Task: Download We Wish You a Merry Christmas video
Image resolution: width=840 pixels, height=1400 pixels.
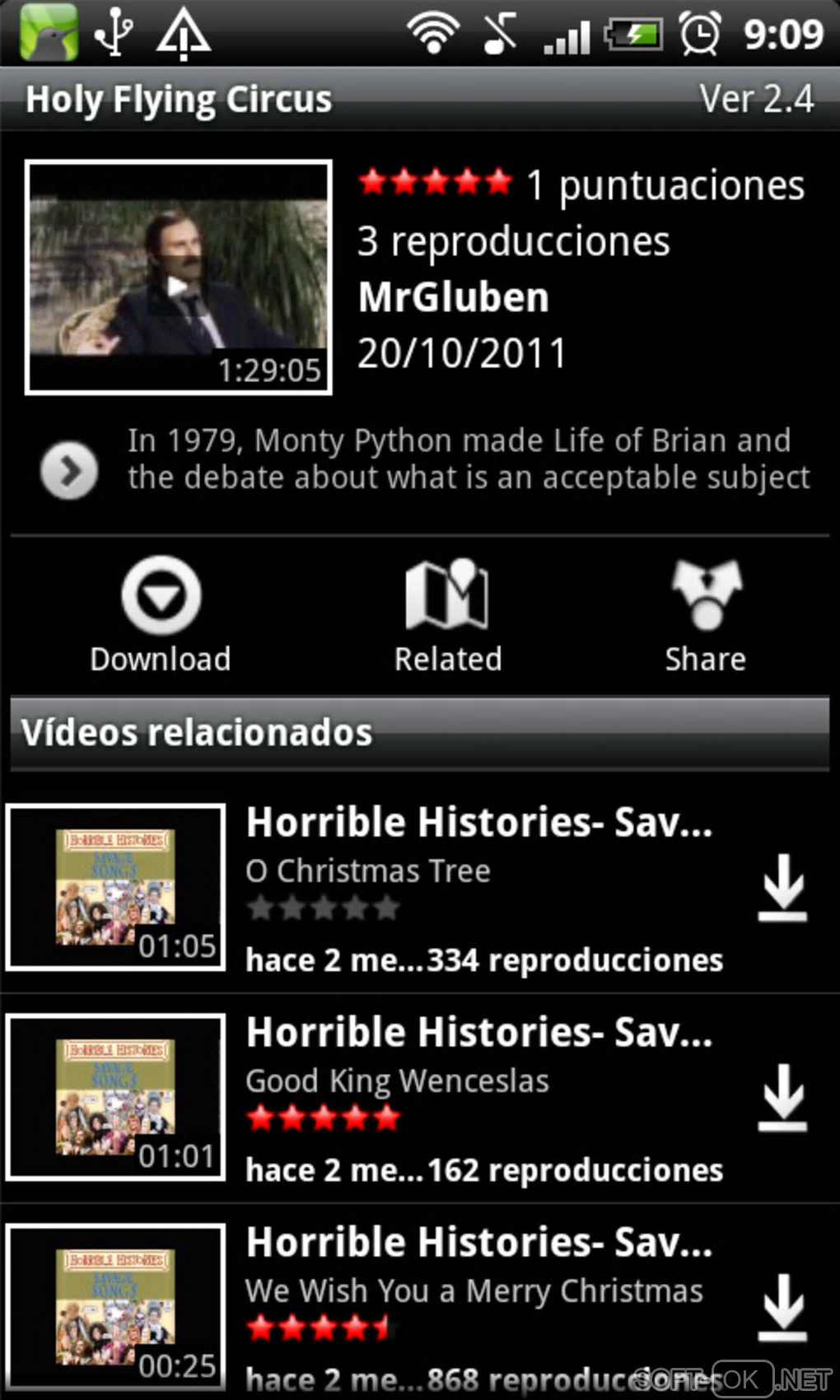Action: click(782, 1307)
